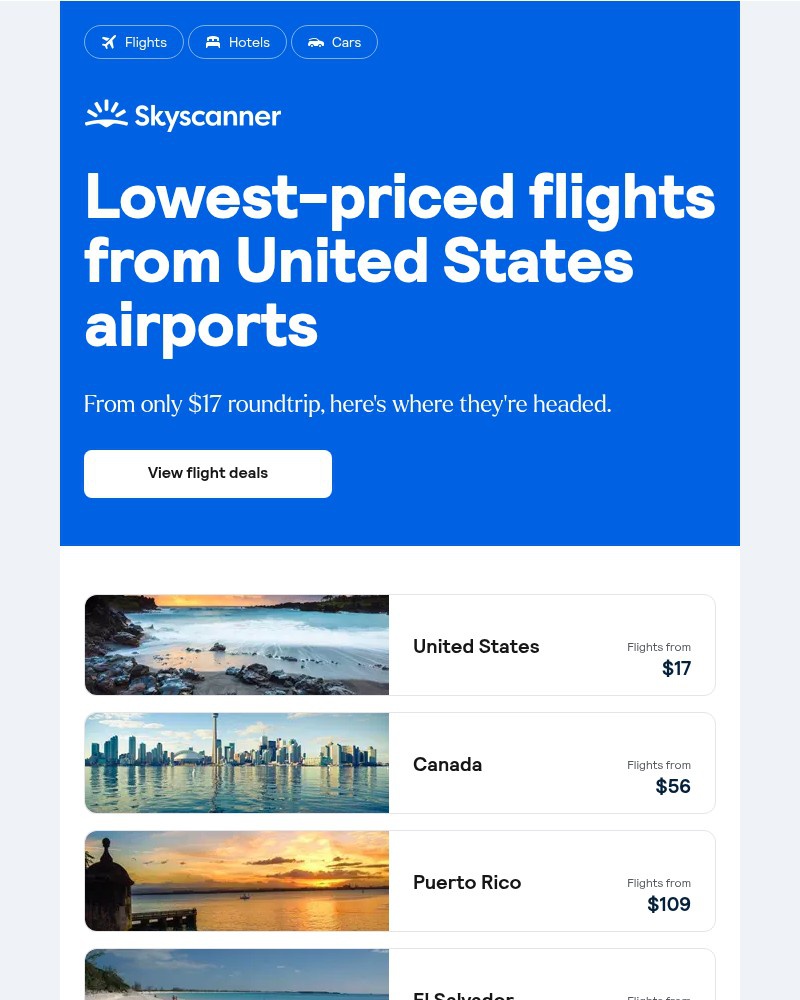The image size is (800, 1000).
Task: Click the Toronto skyline photo for Canada
Action: point(236,762)
